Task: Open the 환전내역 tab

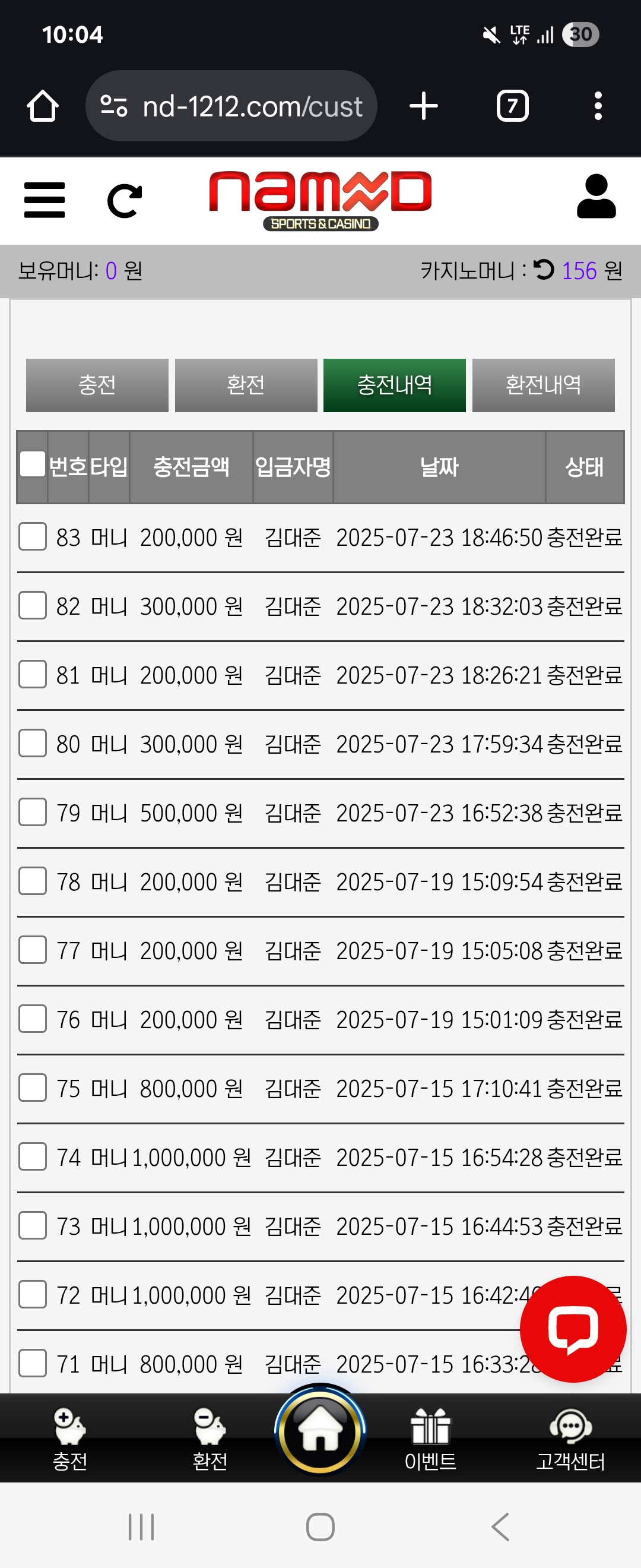Action: [544, 385]
